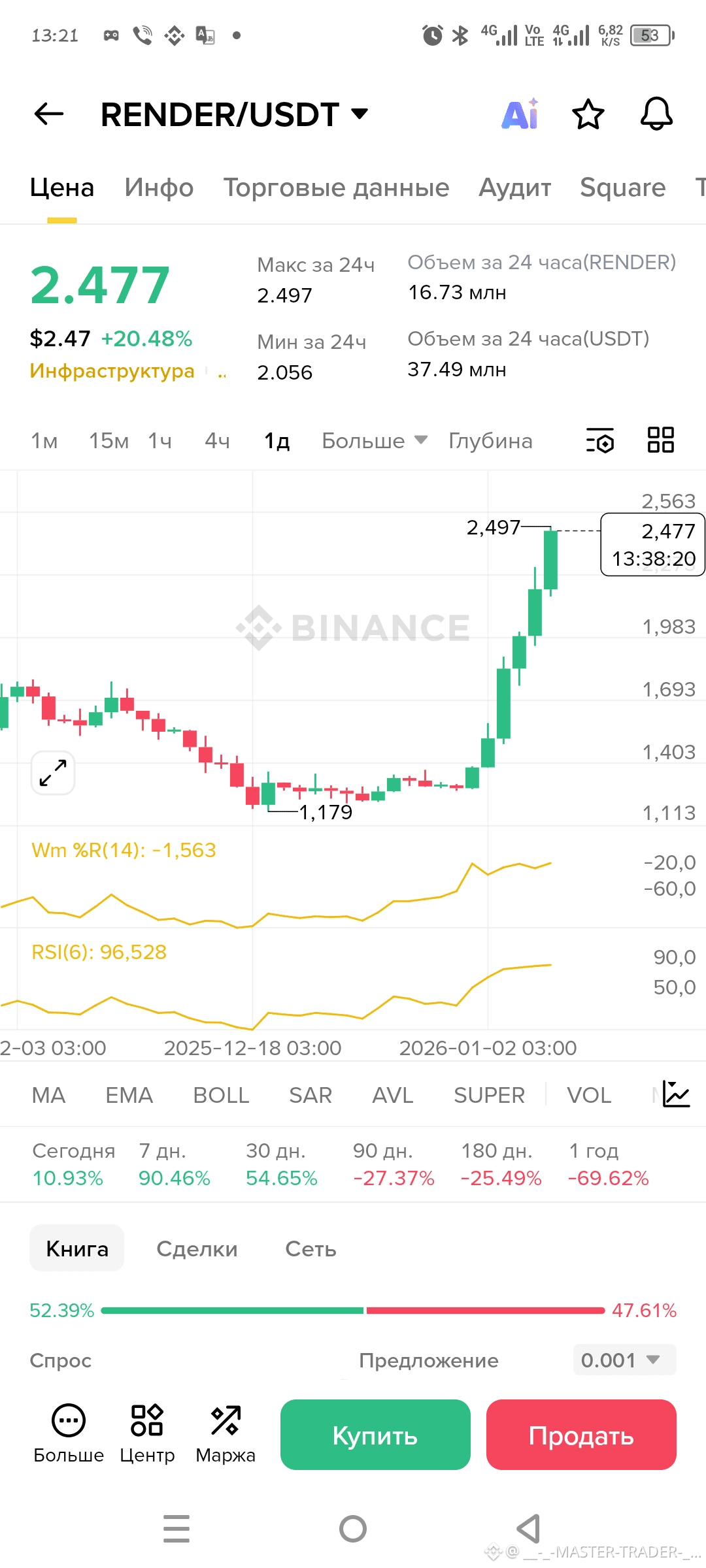Open Маржа margin trading
Viewport: 706px width, 1568px height.
click(x=226, y=1434)
